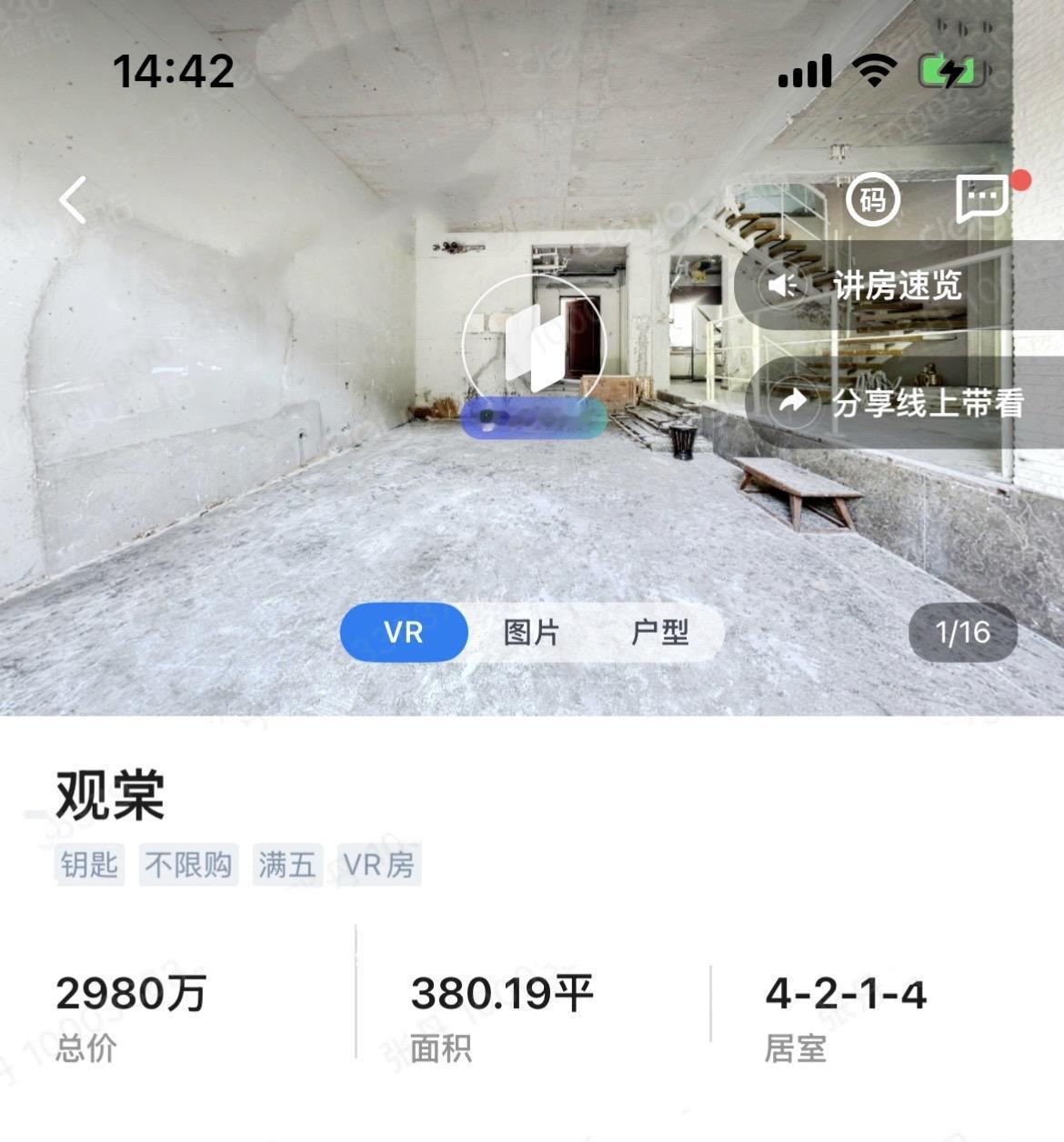The height and width of the screenshot is (1142, 1064).
Task: Start the VR panorama with the center play icon
Action: [532, 342]
